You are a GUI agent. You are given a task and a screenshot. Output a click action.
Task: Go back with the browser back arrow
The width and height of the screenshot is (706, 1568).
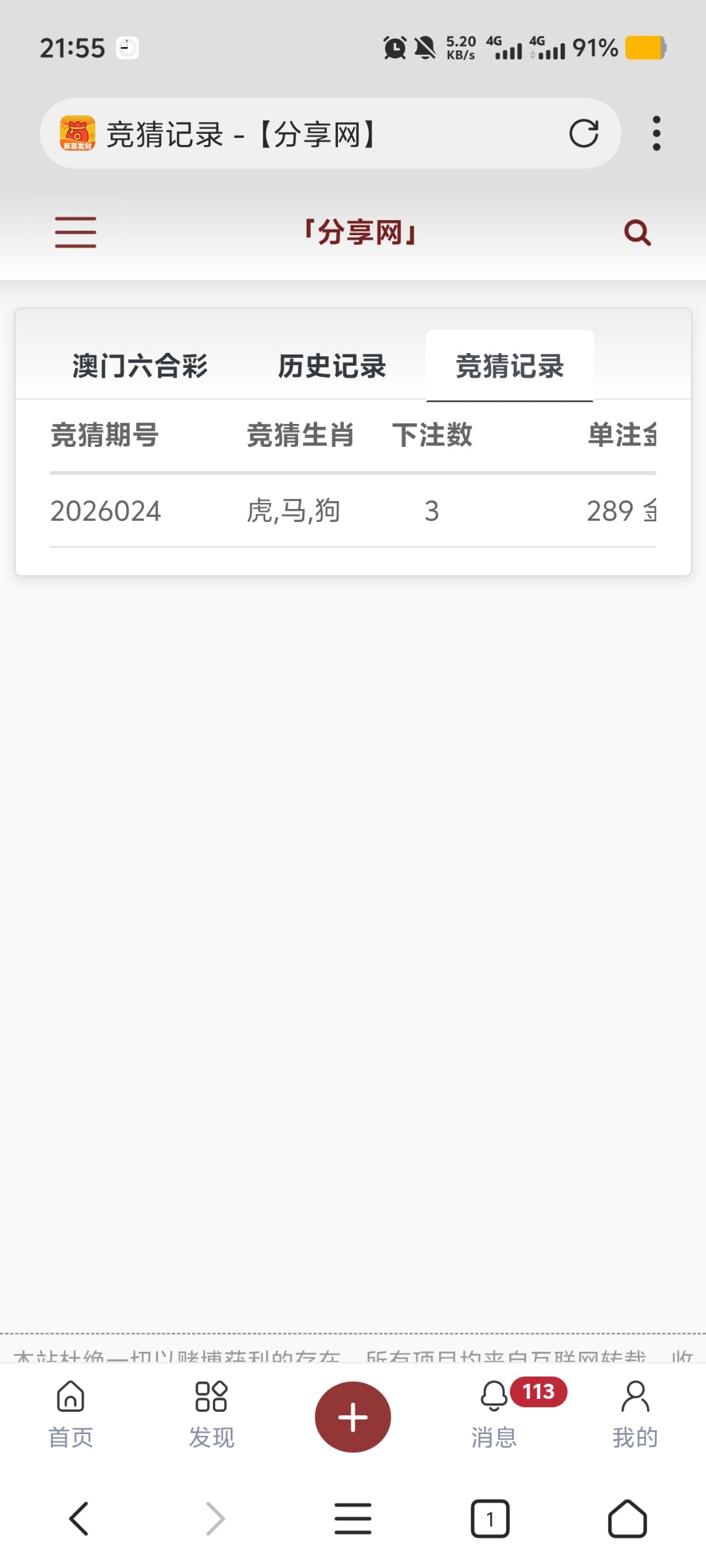pos(78,1518)
